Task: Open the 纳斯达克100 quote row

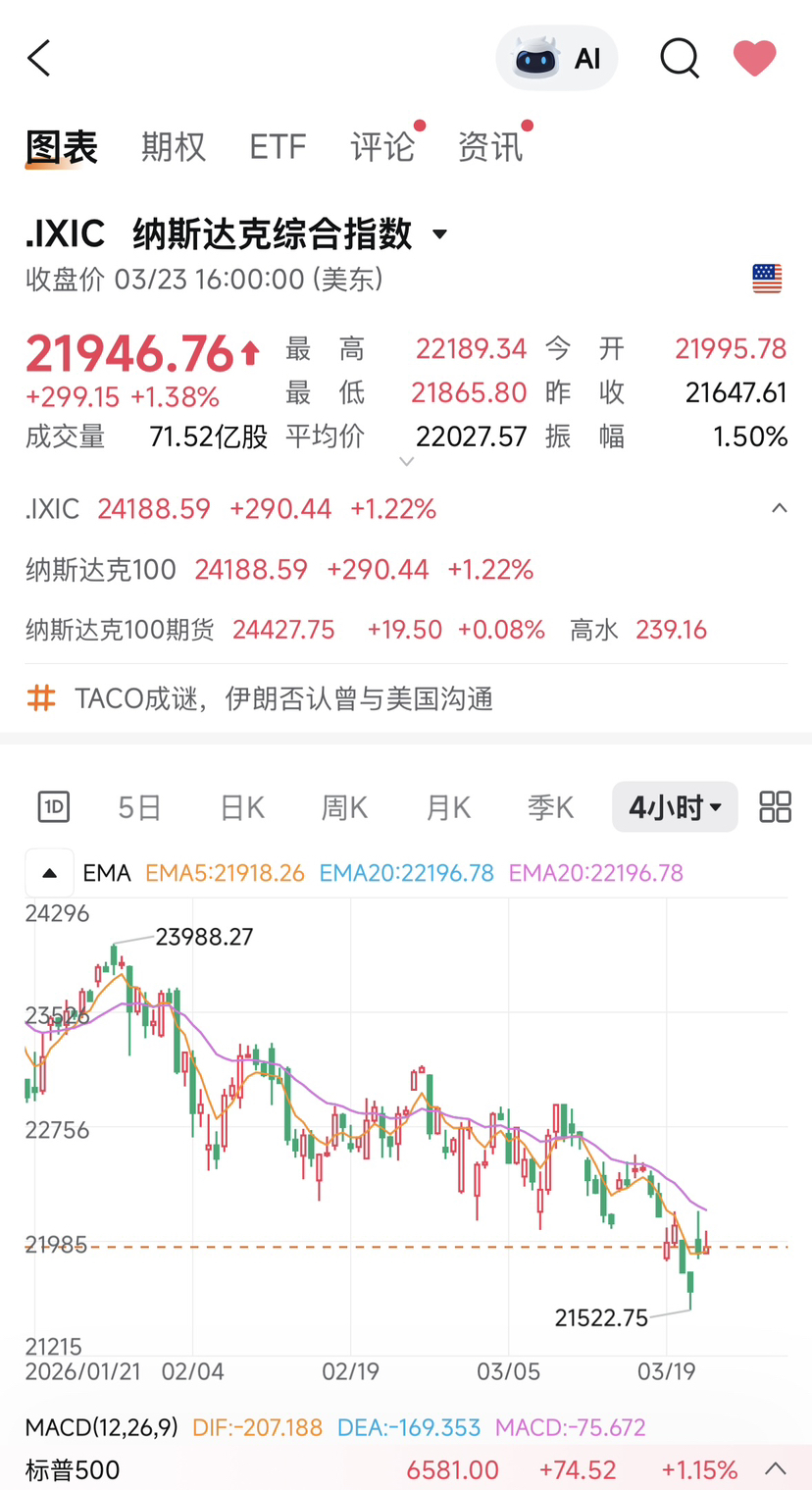Action: coord(279,569)
